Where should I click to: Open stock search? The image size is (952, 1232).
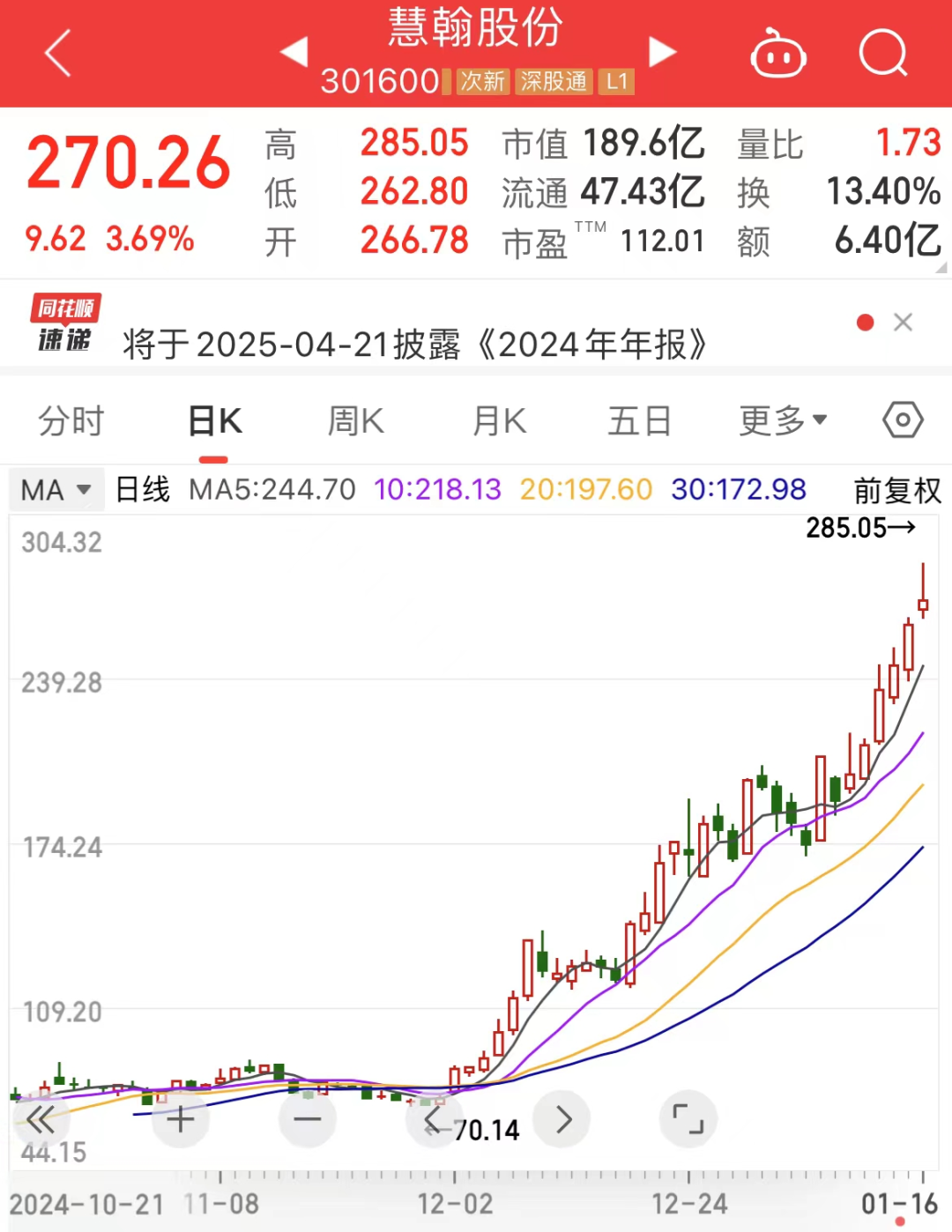click(x=882, y=53)
